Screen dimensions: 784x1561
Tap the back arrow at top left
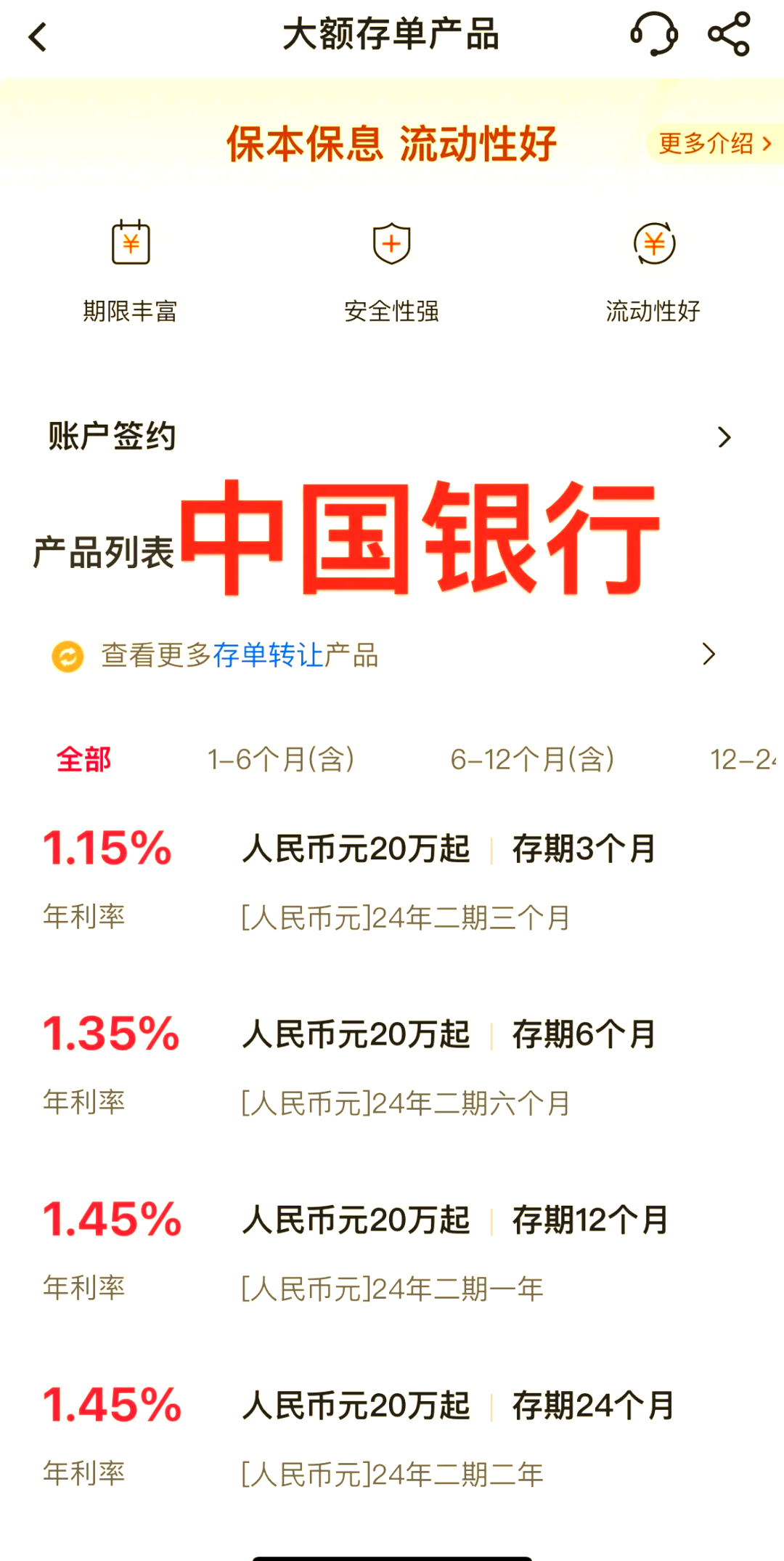point(38,36)
